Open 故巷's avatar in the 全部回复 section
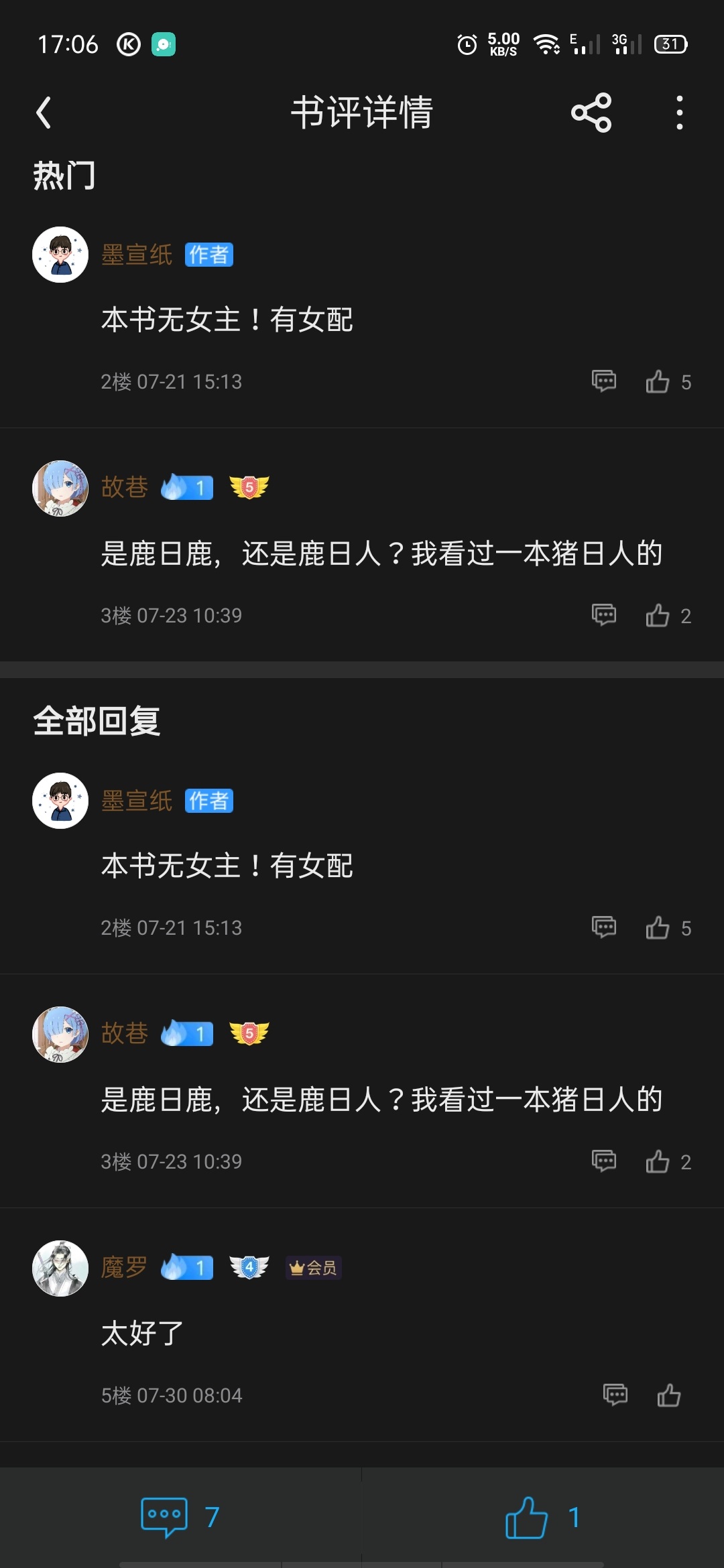Screen dimensions: 724x1568 click(x=60, y=1034)
